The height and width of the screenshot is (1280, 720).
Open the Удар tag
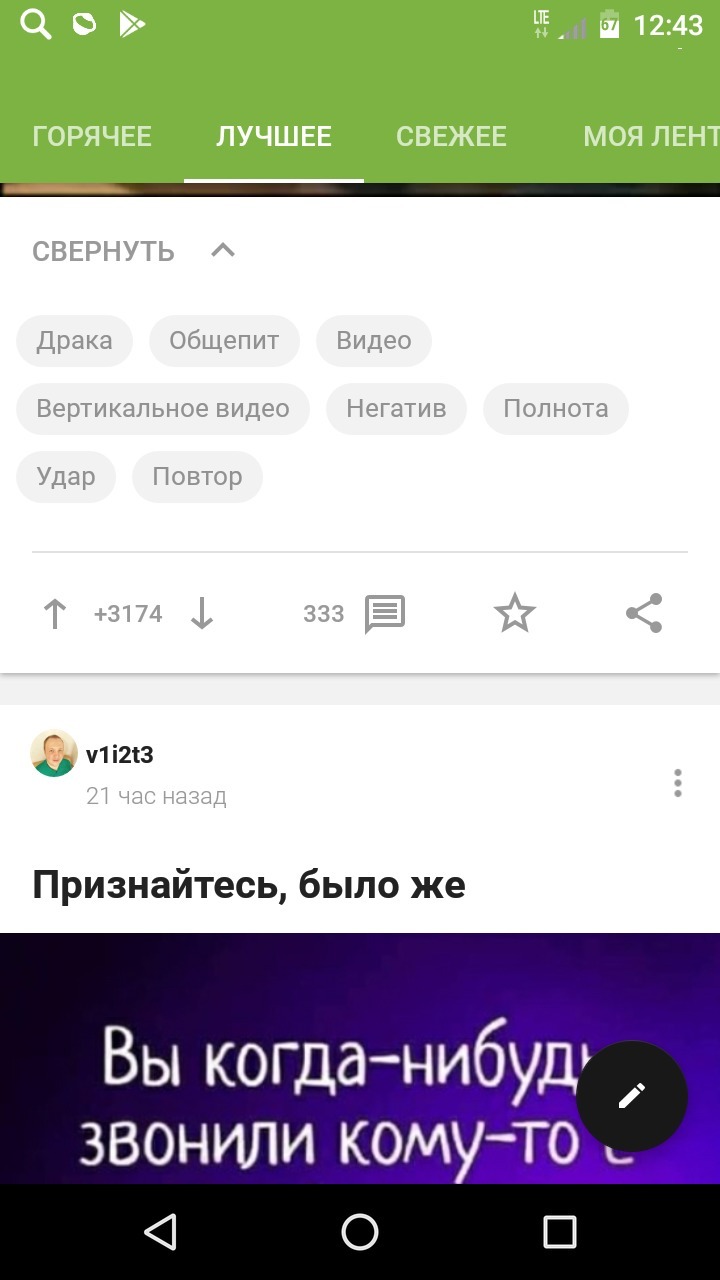[66, 477]
